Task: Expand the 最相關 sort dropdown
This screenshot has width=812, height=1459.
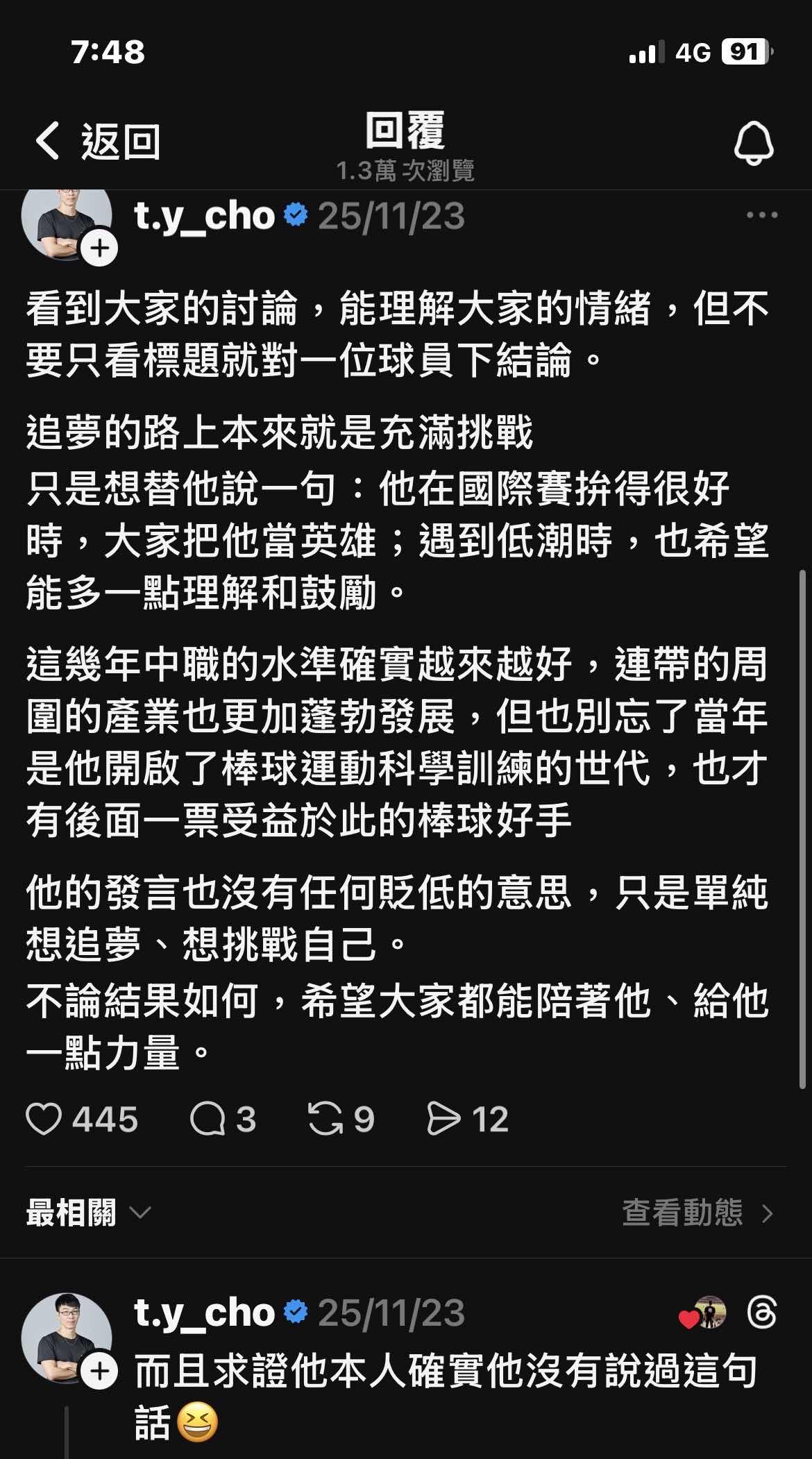Action: (x=88, y=1213)
